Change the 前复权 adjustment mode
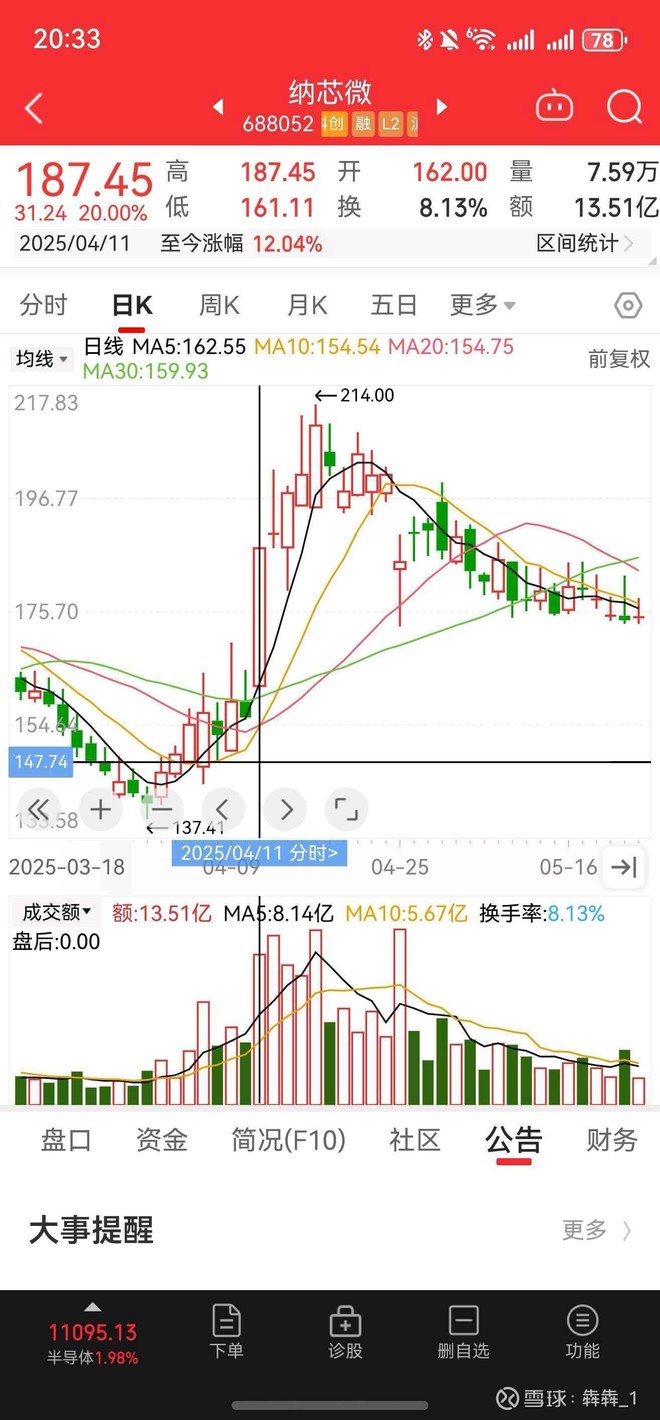This screenshot has height=1420, width=660. 619,358
